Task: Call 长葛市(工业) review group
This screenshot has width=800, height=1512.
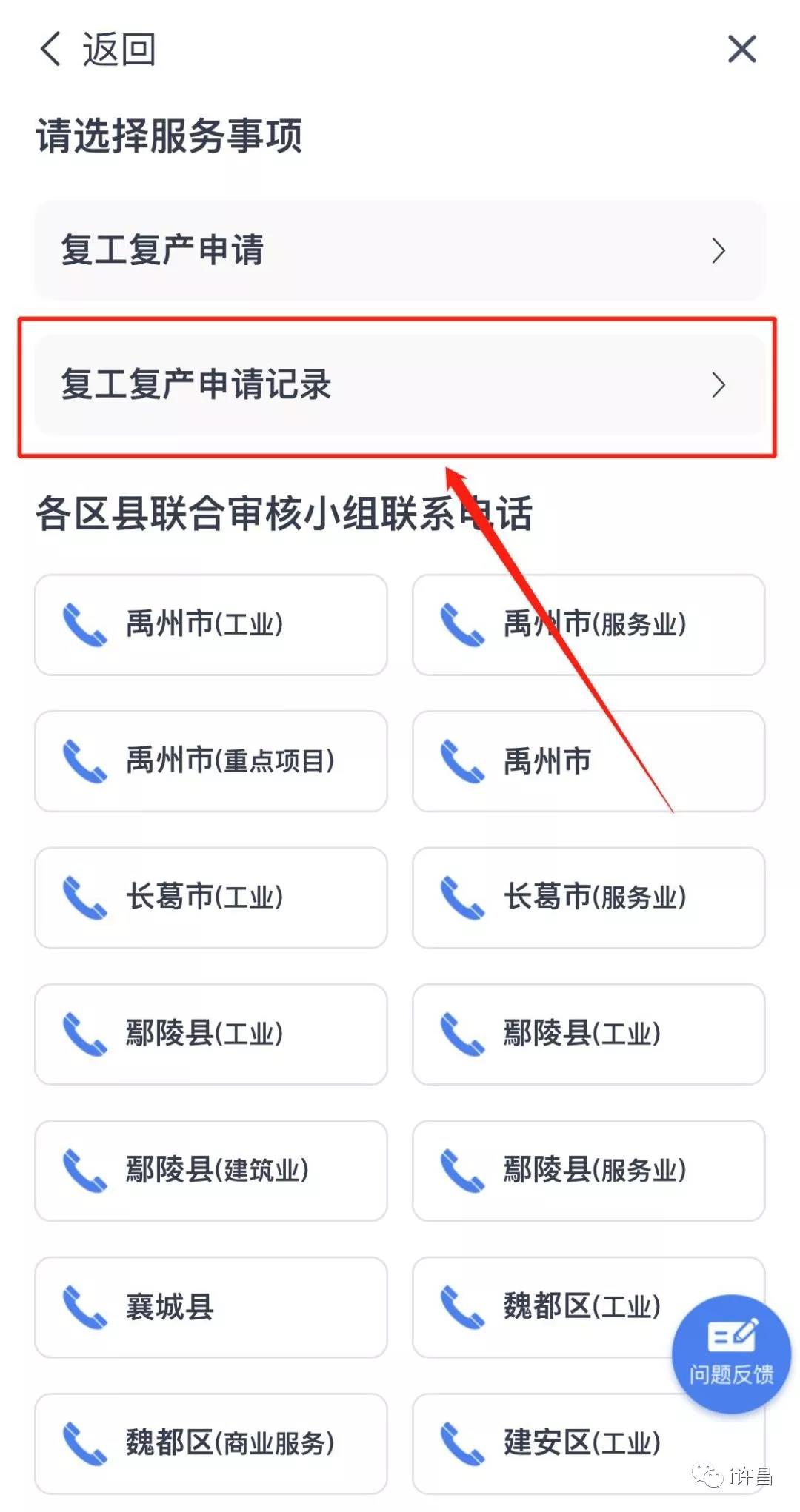Action: (x=211, y=897)
